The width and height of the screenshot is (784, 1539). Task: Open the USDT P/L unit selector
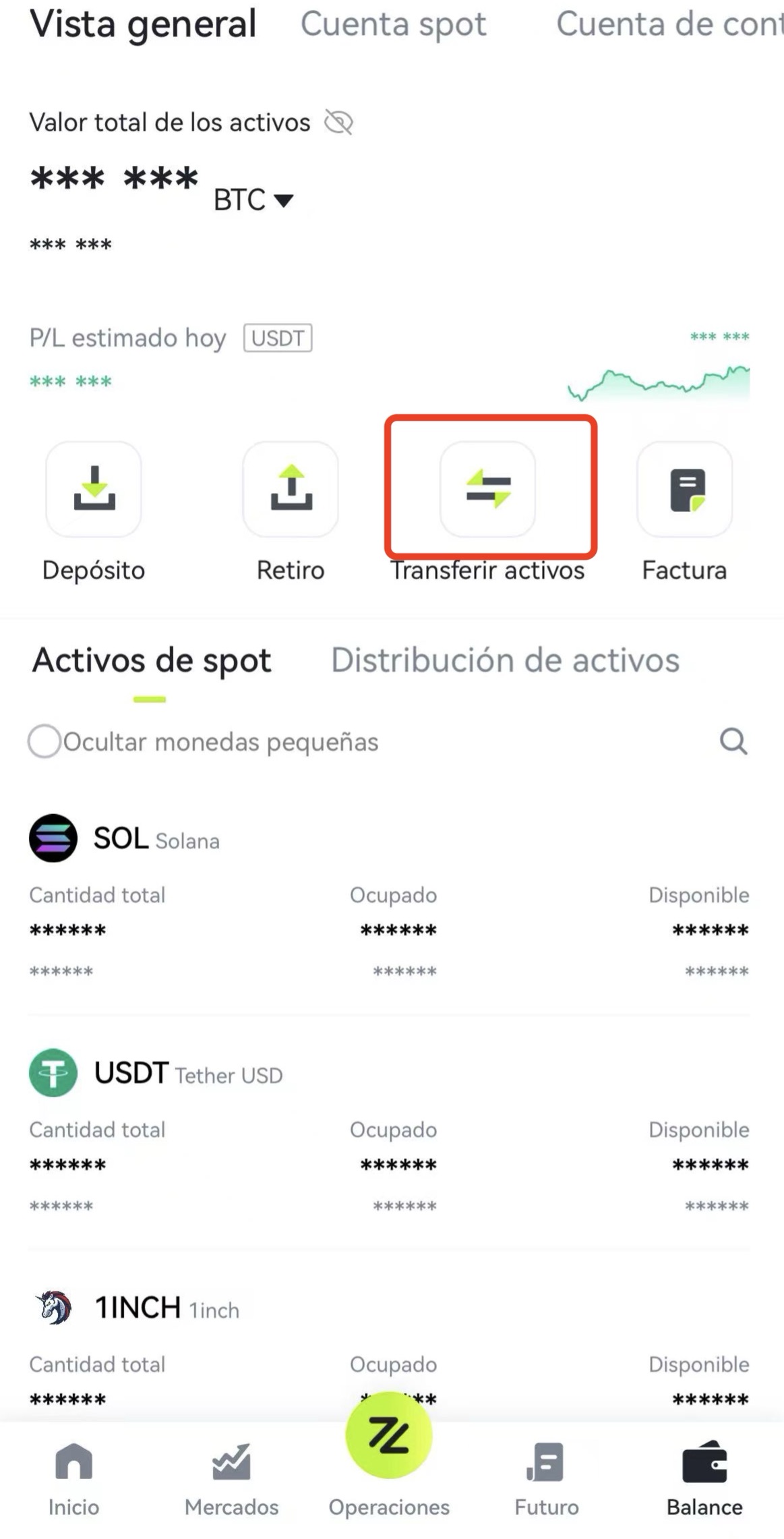[278, 338]
